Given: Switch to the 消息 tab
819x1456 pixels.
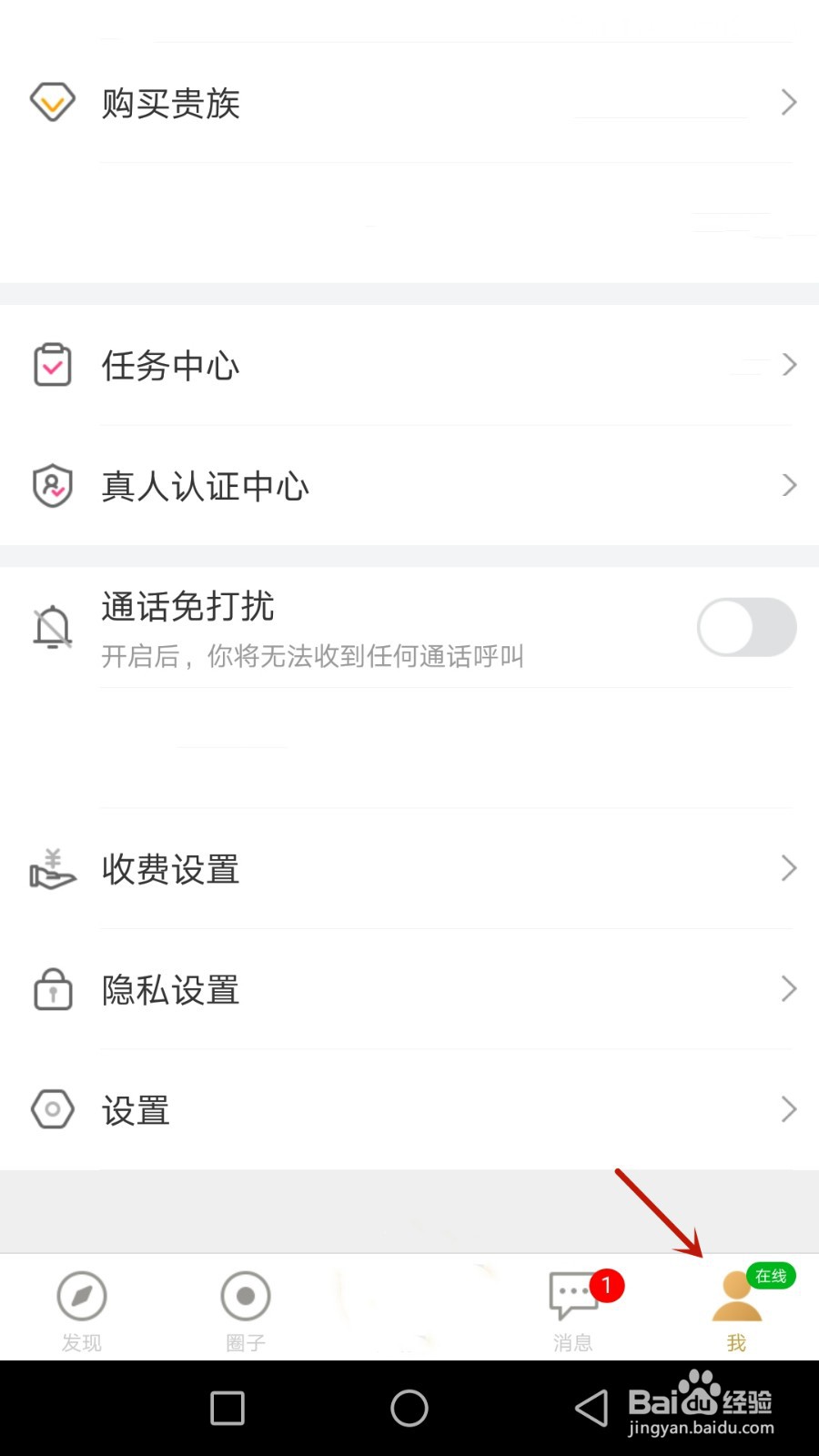Looking at the screenshot, I should pos(573,1309).
